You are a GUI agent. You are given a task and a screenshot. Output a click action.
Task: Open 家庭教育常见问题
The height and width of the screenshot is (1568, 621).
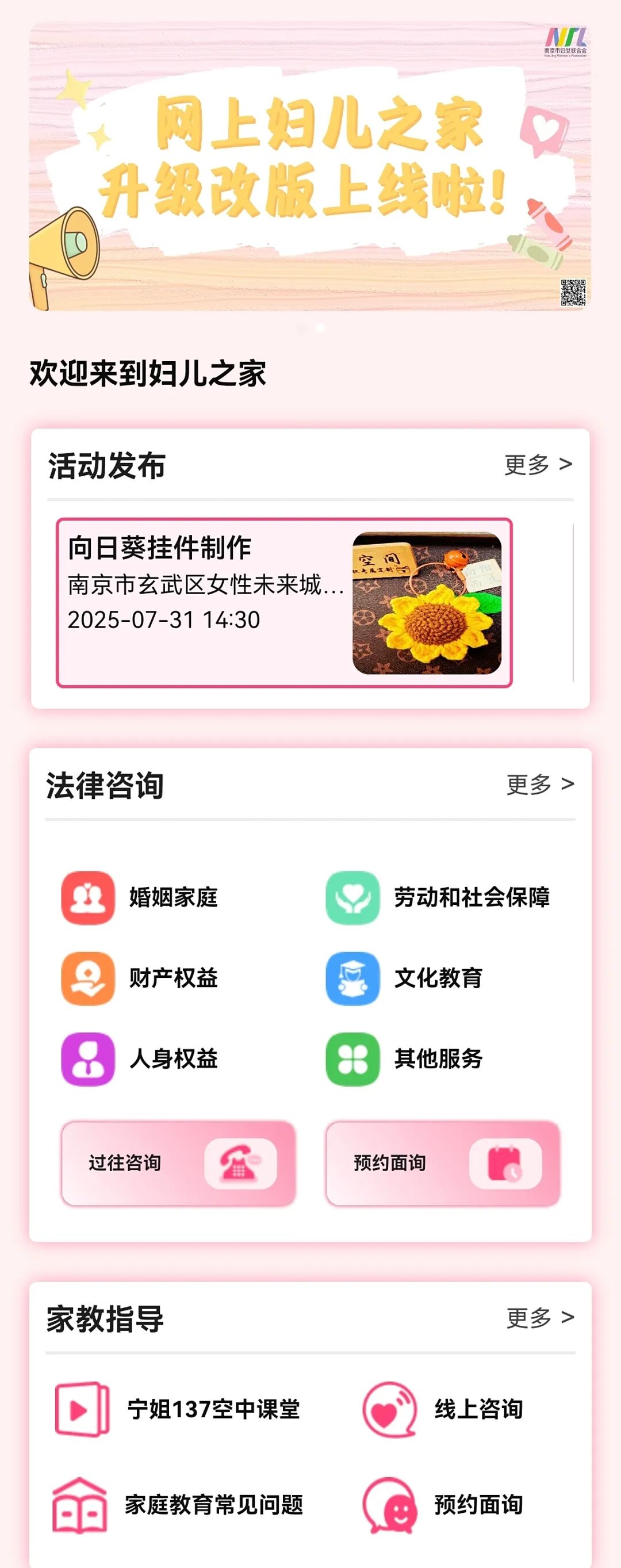coord(178,1505)
